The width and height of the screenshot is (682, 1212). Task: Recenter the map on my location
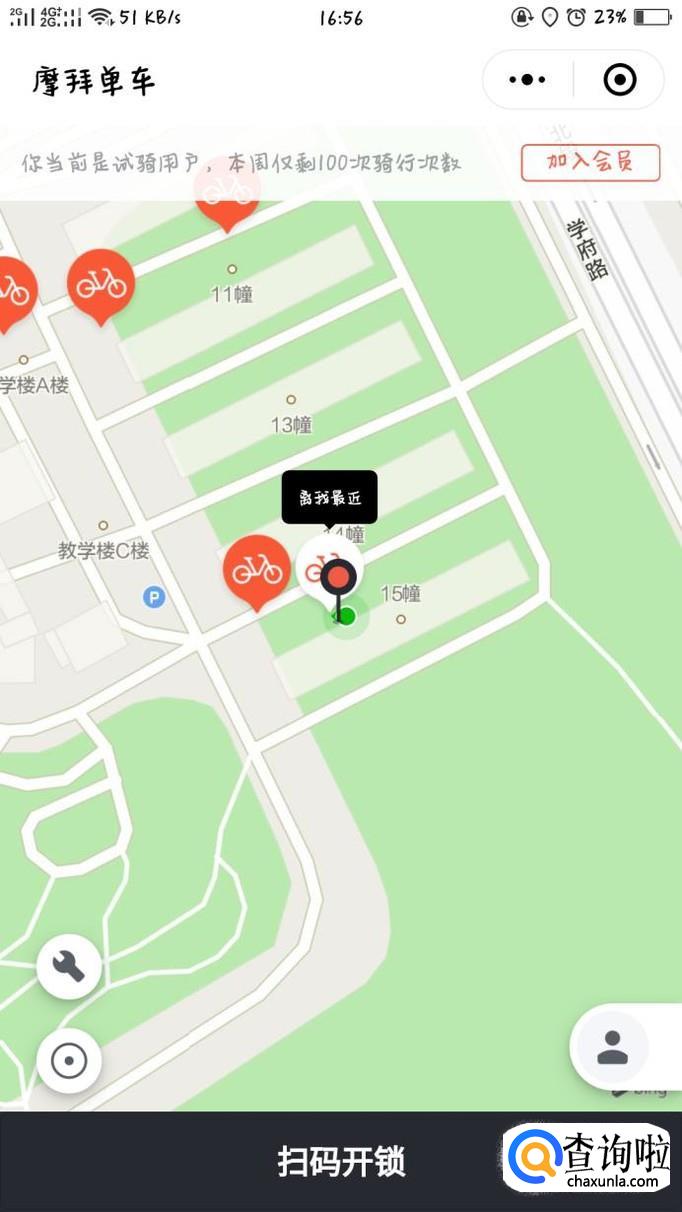[69, 1061]
